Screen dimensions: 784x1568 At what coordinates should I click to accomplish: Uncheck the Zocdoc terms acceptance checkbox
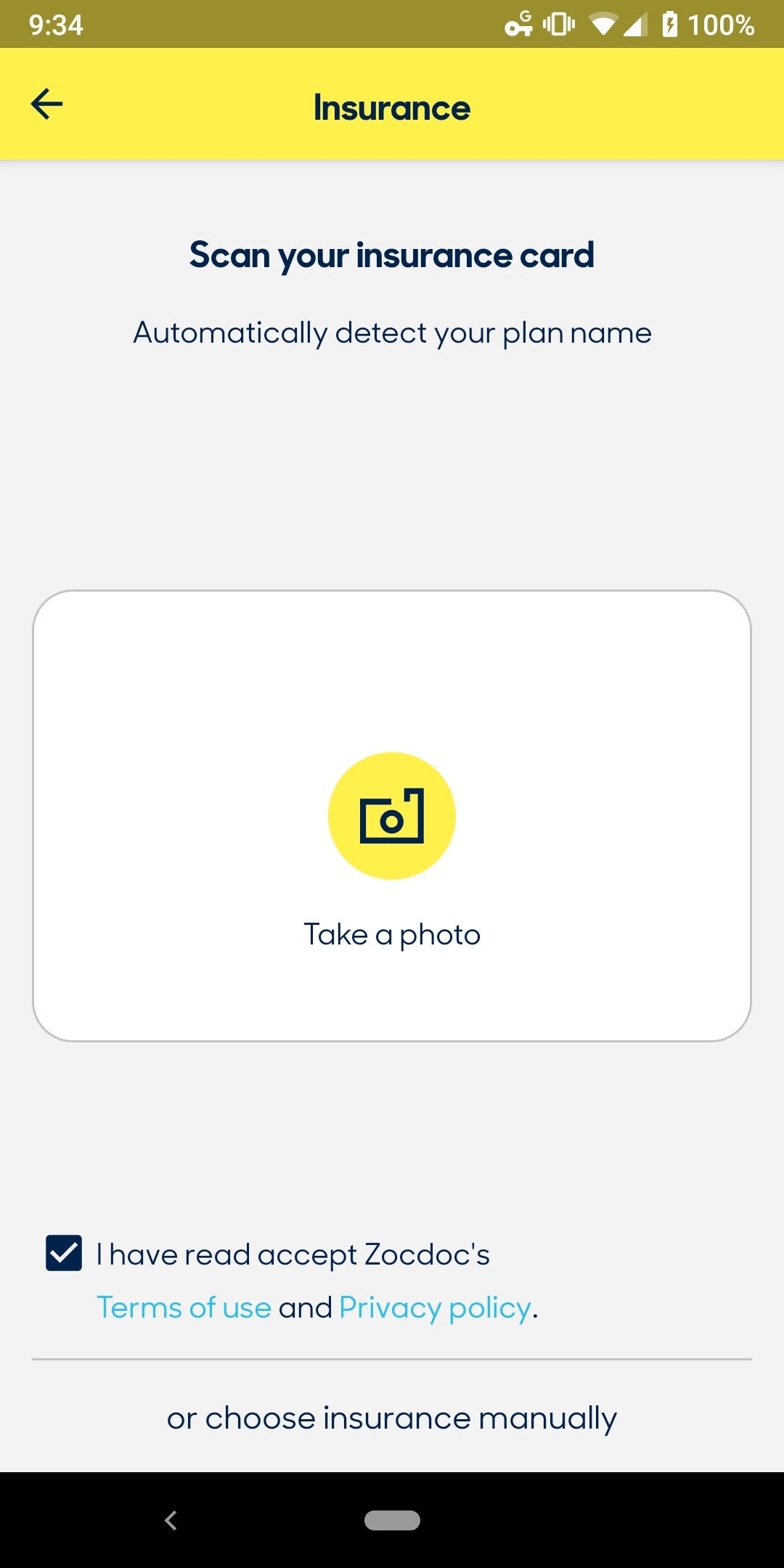pos(64,1253)
